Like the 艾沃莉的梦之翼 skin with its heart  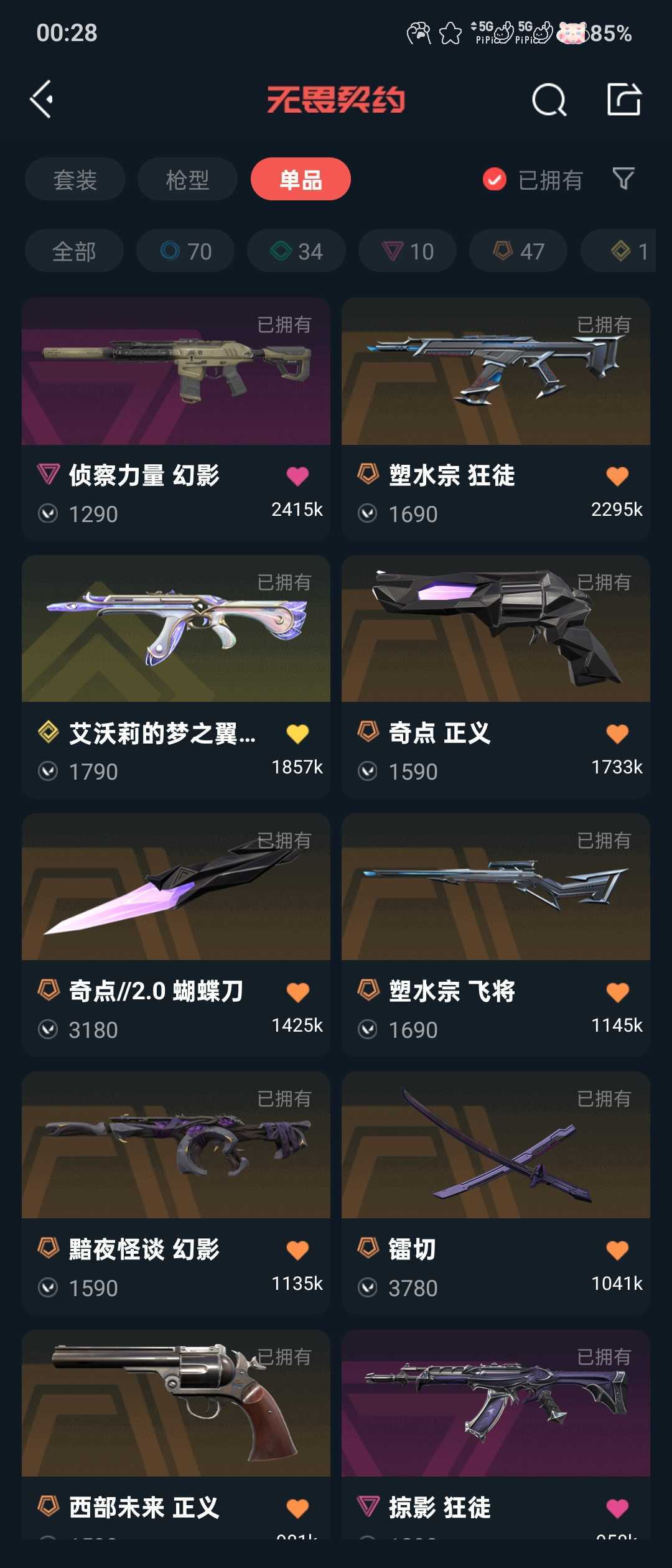tap(297, 734)
